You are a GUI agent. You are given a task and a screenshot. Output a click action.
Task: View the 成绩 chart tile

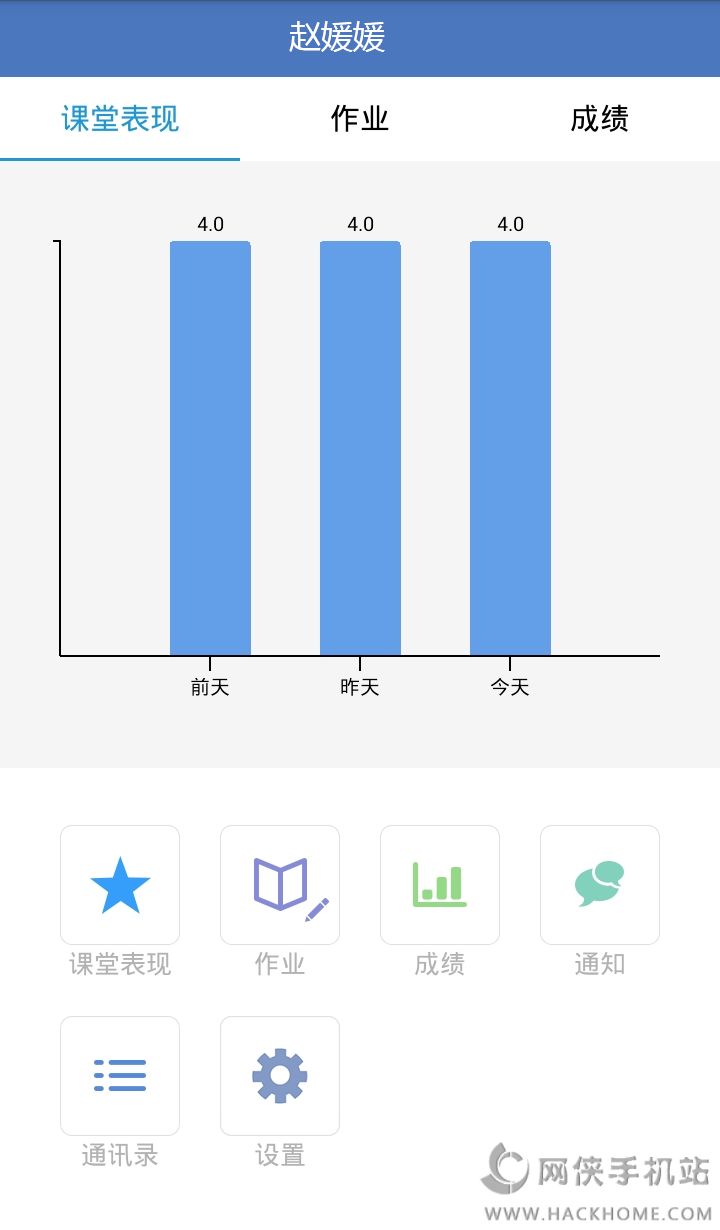(440, 885)
